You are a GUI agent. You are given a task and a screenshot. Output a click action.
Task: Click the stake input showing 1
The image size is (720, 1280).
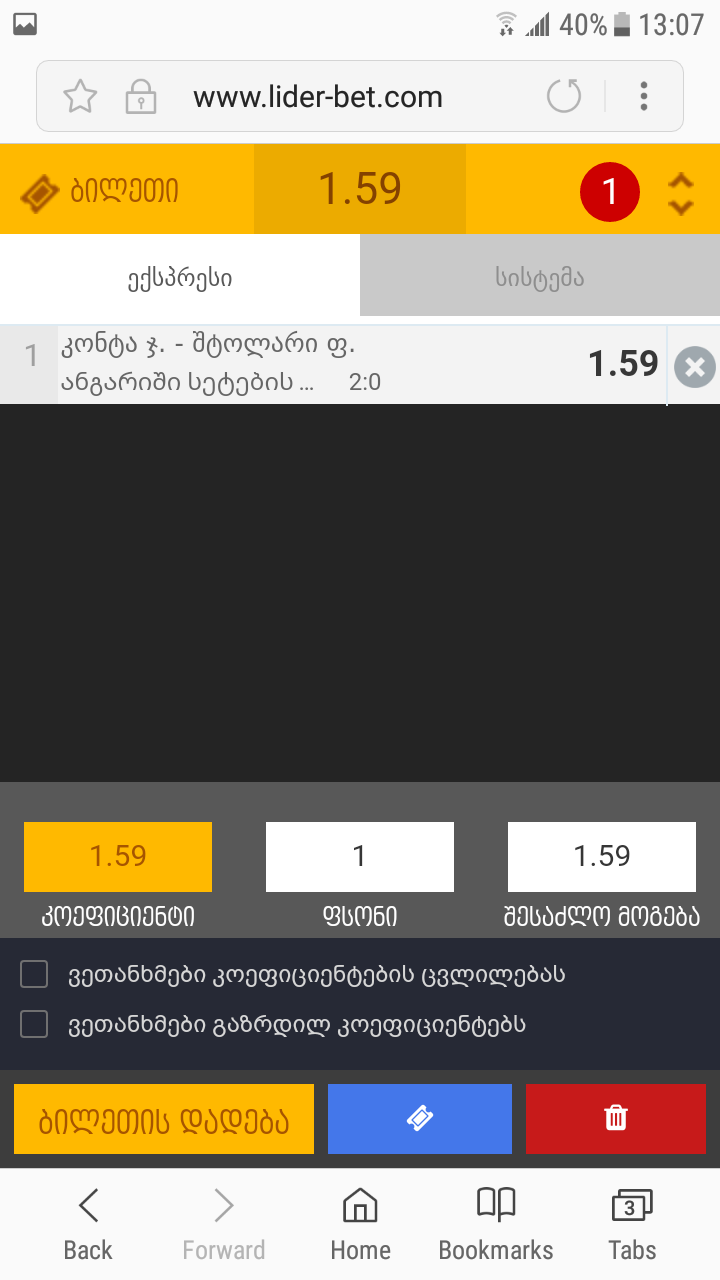point(359,857)
